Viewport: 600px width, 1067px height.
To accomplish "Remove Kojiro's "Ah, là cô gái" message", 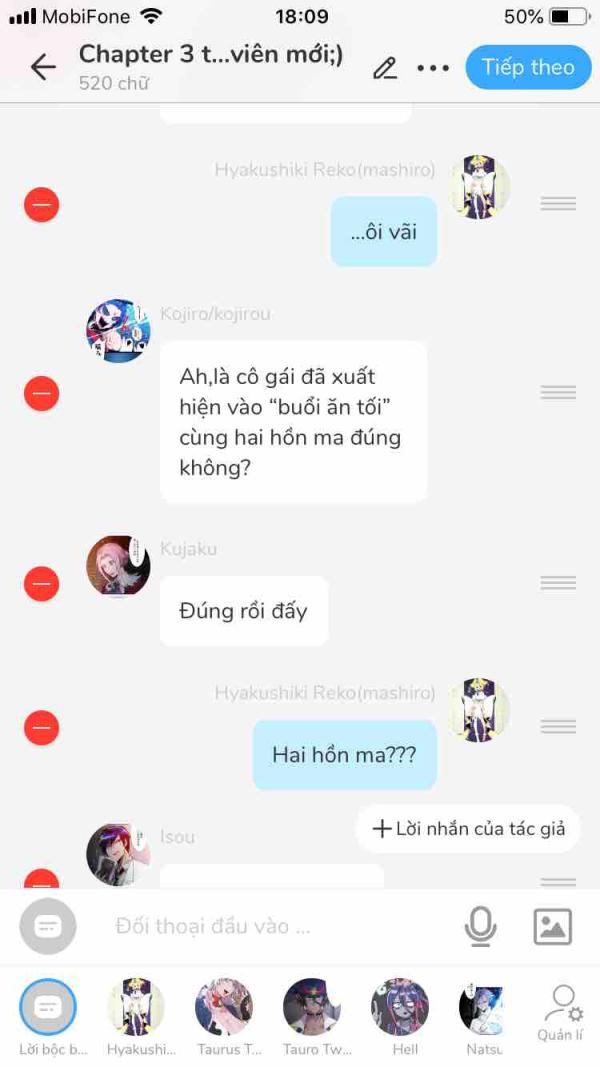I will tap(41, 393).
